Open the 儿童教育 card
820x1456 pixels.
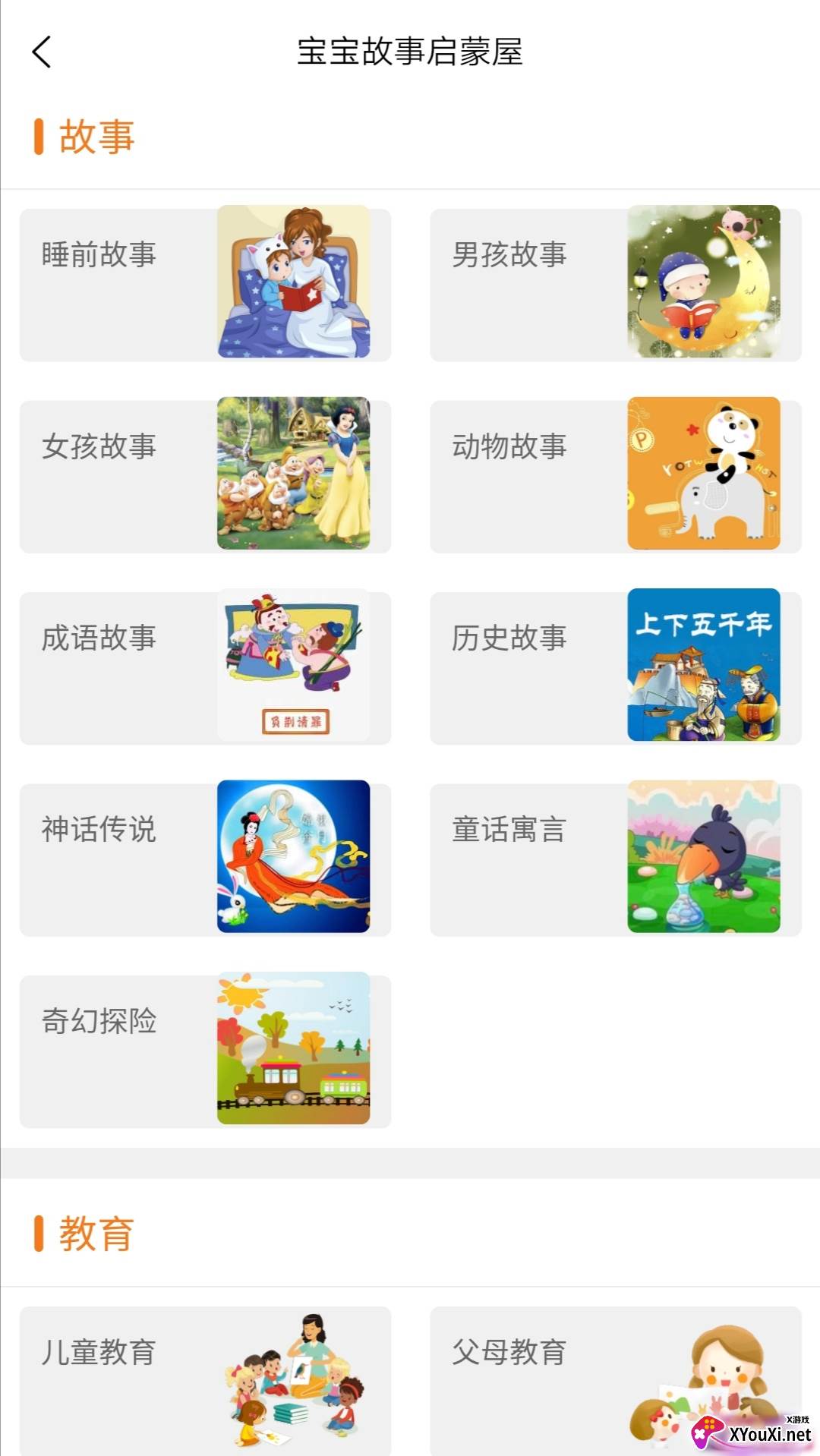pos(205,1378)
